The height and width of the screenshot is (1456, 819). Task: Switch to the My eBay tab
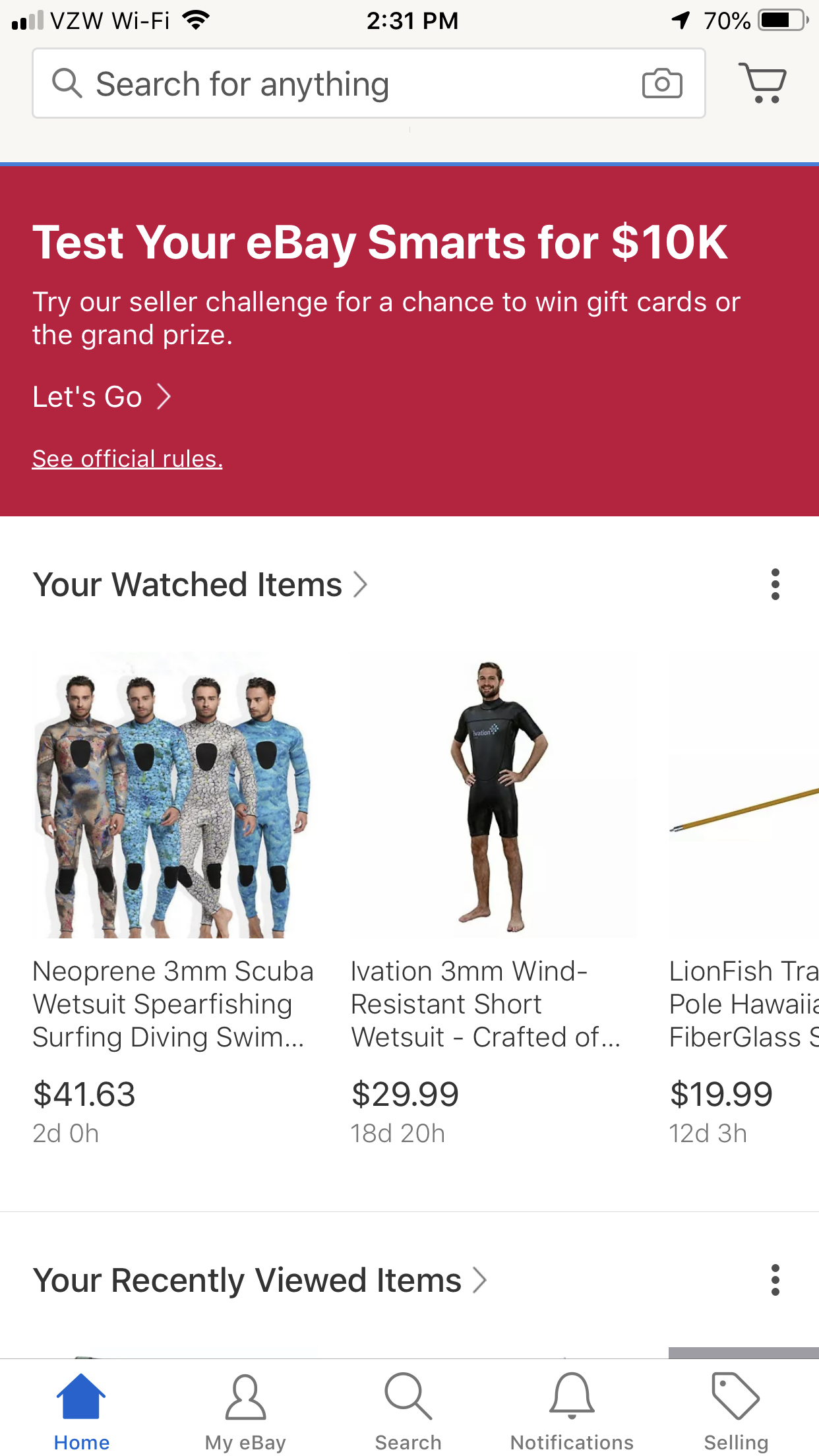(245, 1411)
